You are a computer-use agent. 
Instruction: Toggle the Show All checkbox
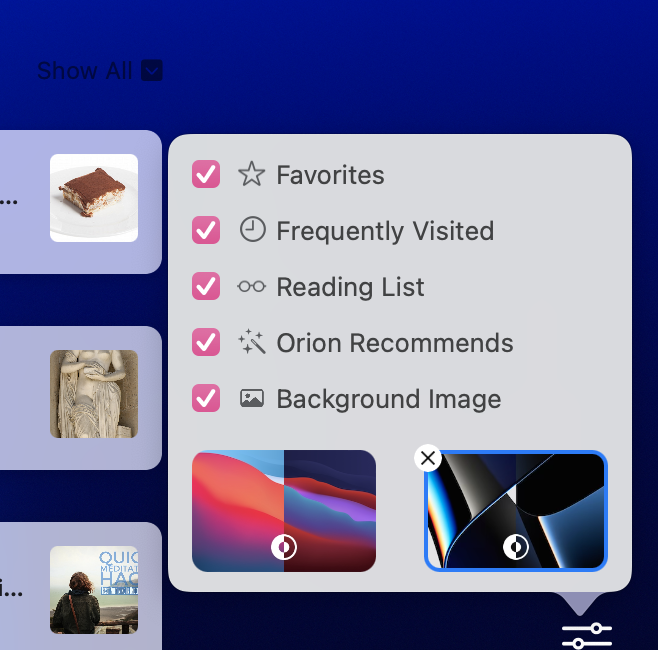tap(152, 71)
